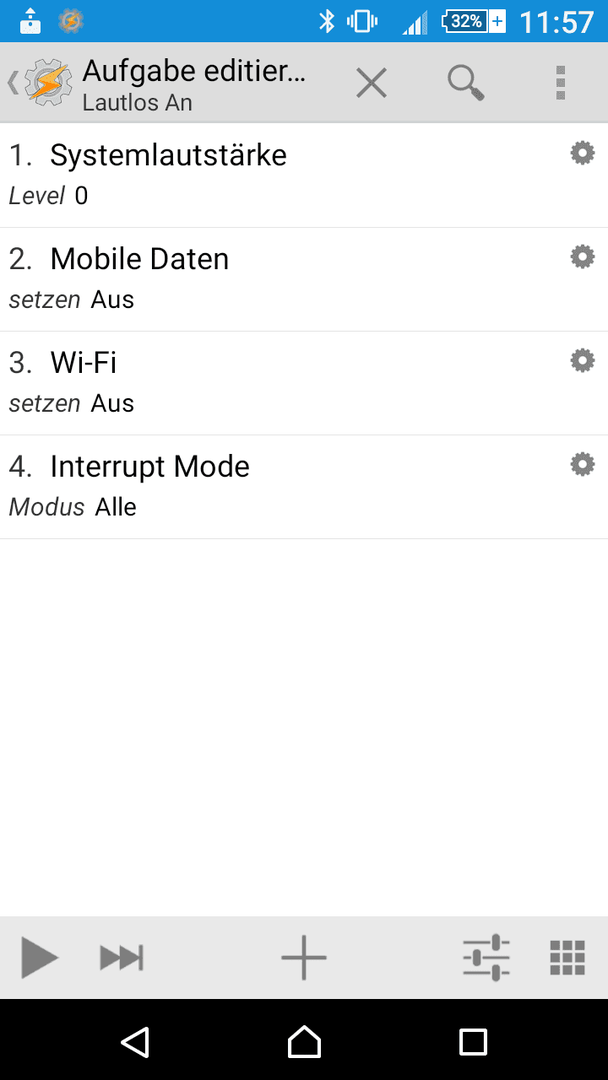Open the Systemlautstärke action

(304, 176)
